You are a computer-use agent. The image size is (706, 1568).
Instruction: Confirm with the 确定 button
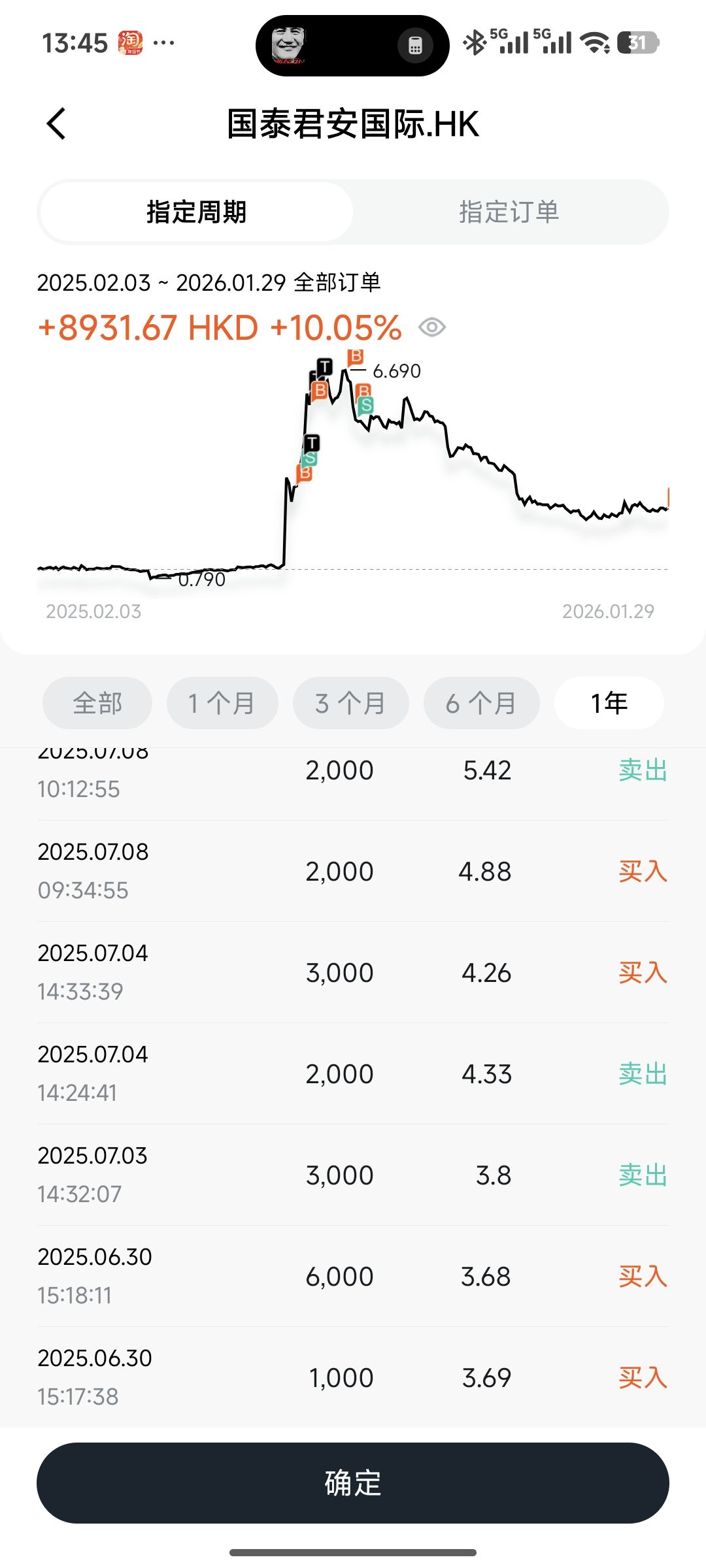353,1482
